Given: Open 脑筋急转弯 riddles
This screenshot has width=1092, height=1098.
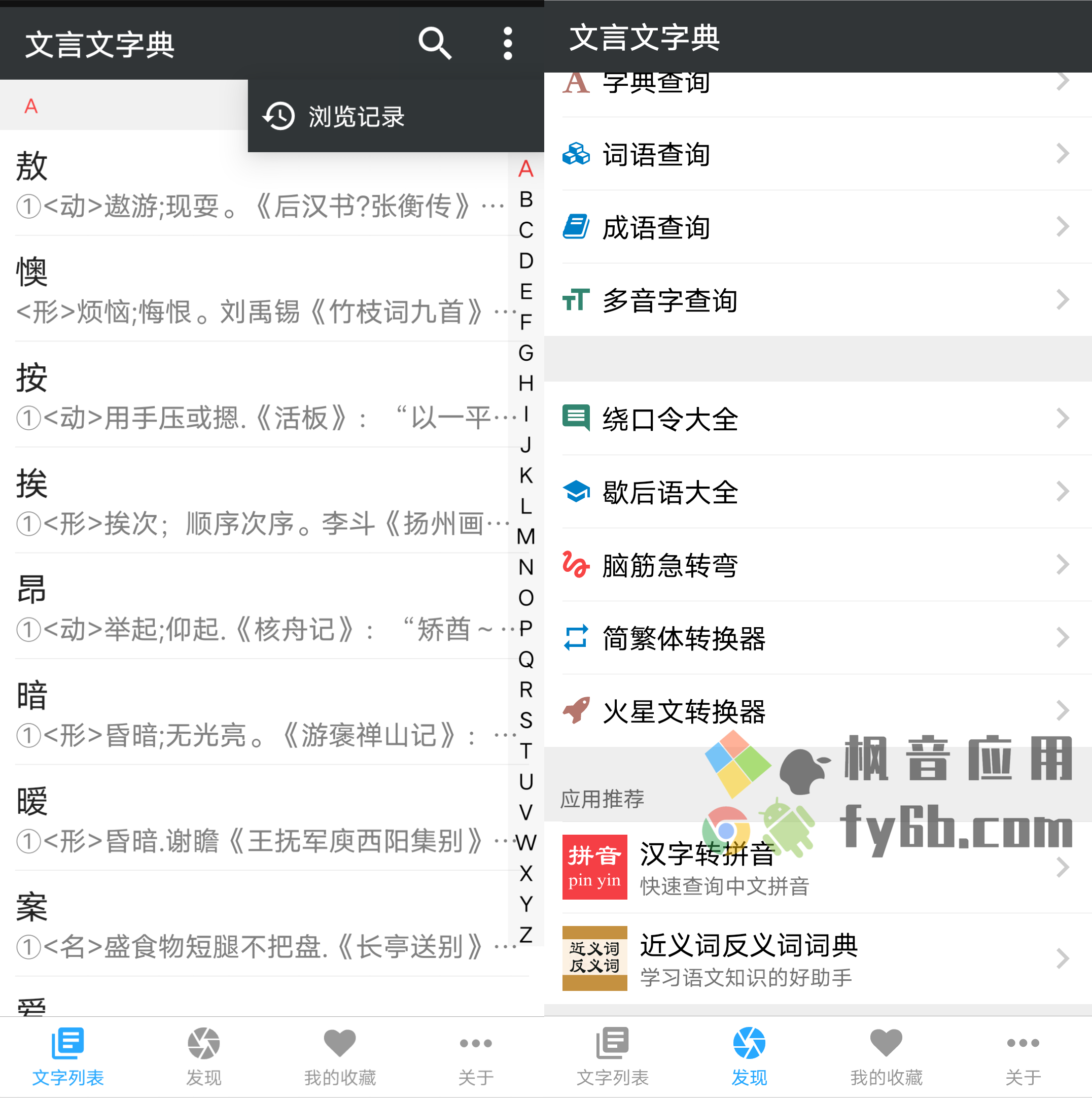Looking at the screenshot, I should 817,565.
